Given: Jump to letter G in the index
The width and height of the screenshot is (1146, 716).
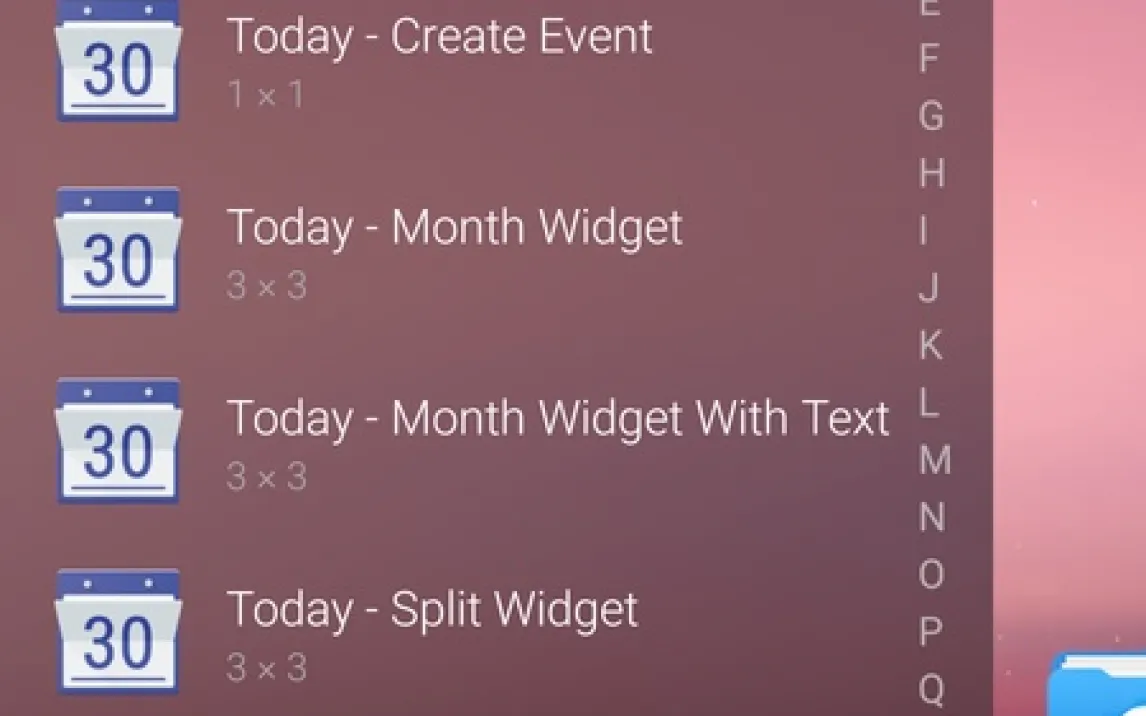Looking at the screenshot, I should coord(931,116).
